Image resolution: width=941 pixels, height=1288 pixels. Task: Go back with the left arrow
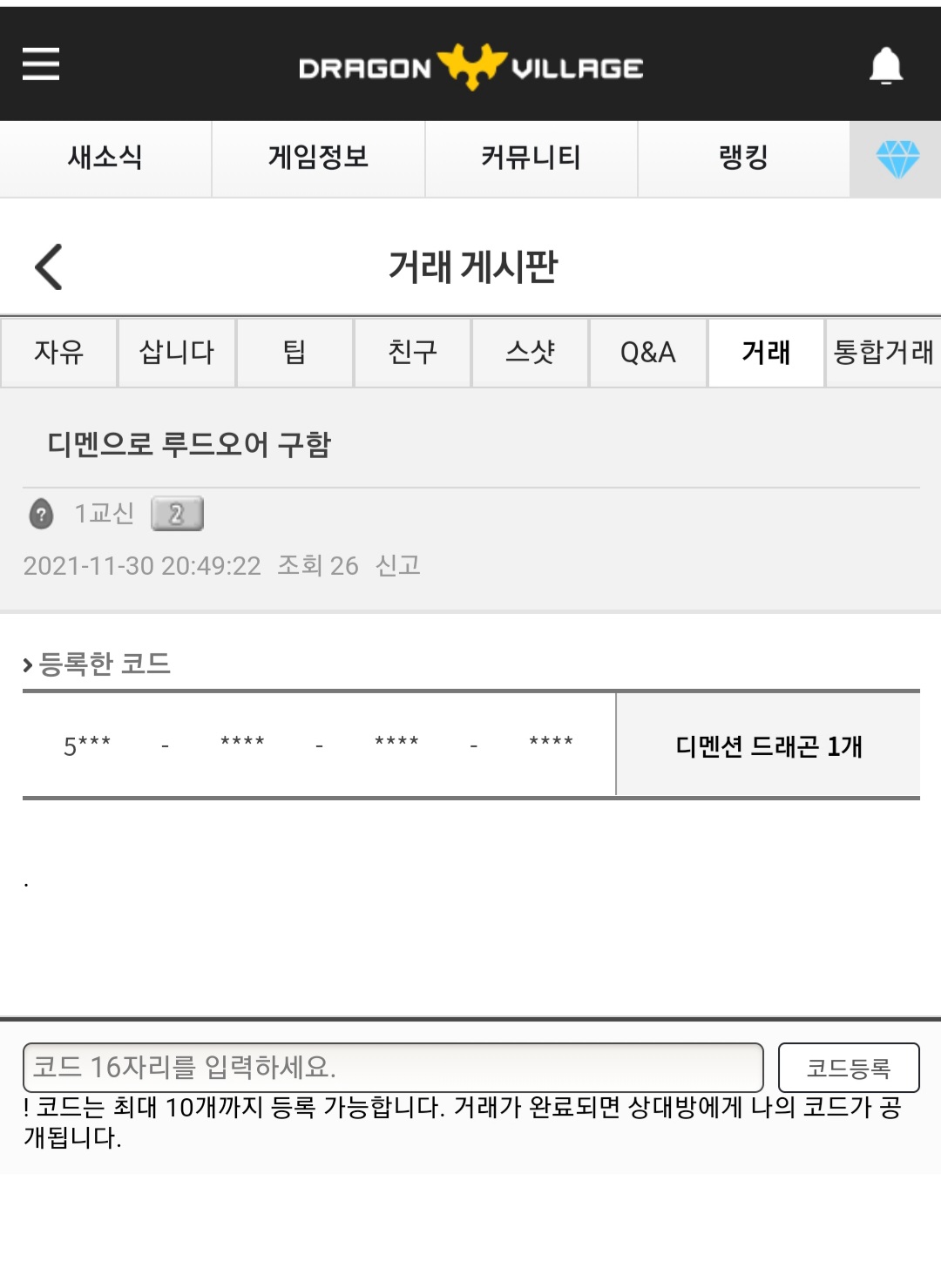coord(49,266)
